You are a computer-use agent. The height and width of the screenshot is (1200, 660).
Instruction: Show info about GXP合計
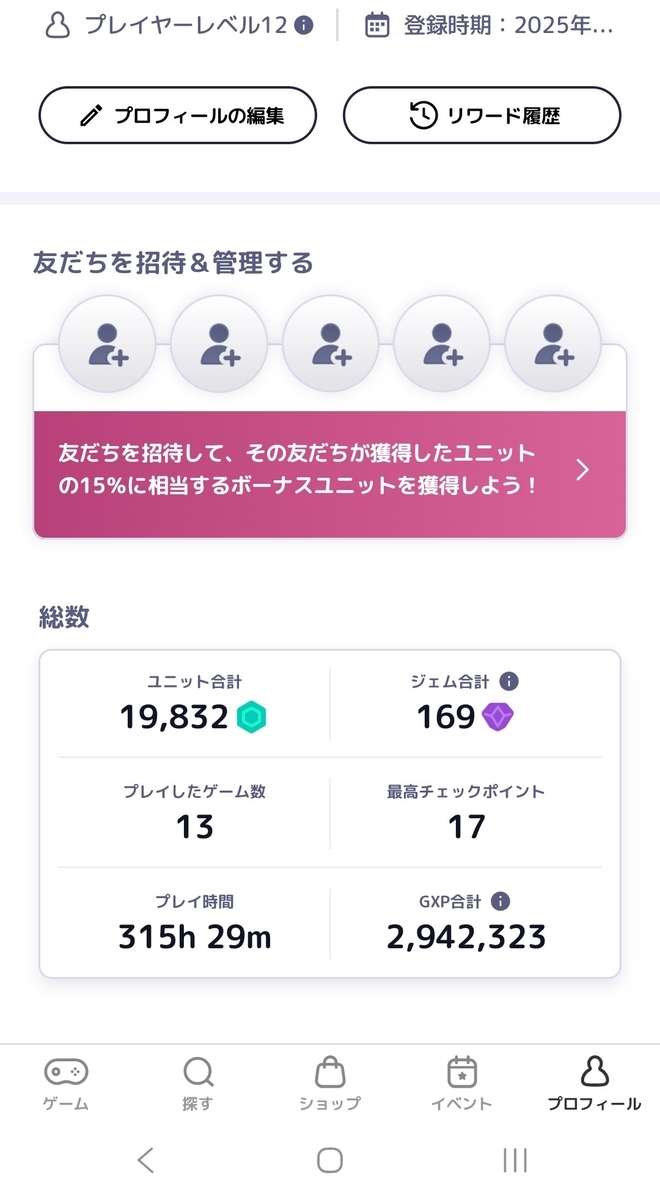(x=501, y=902)
